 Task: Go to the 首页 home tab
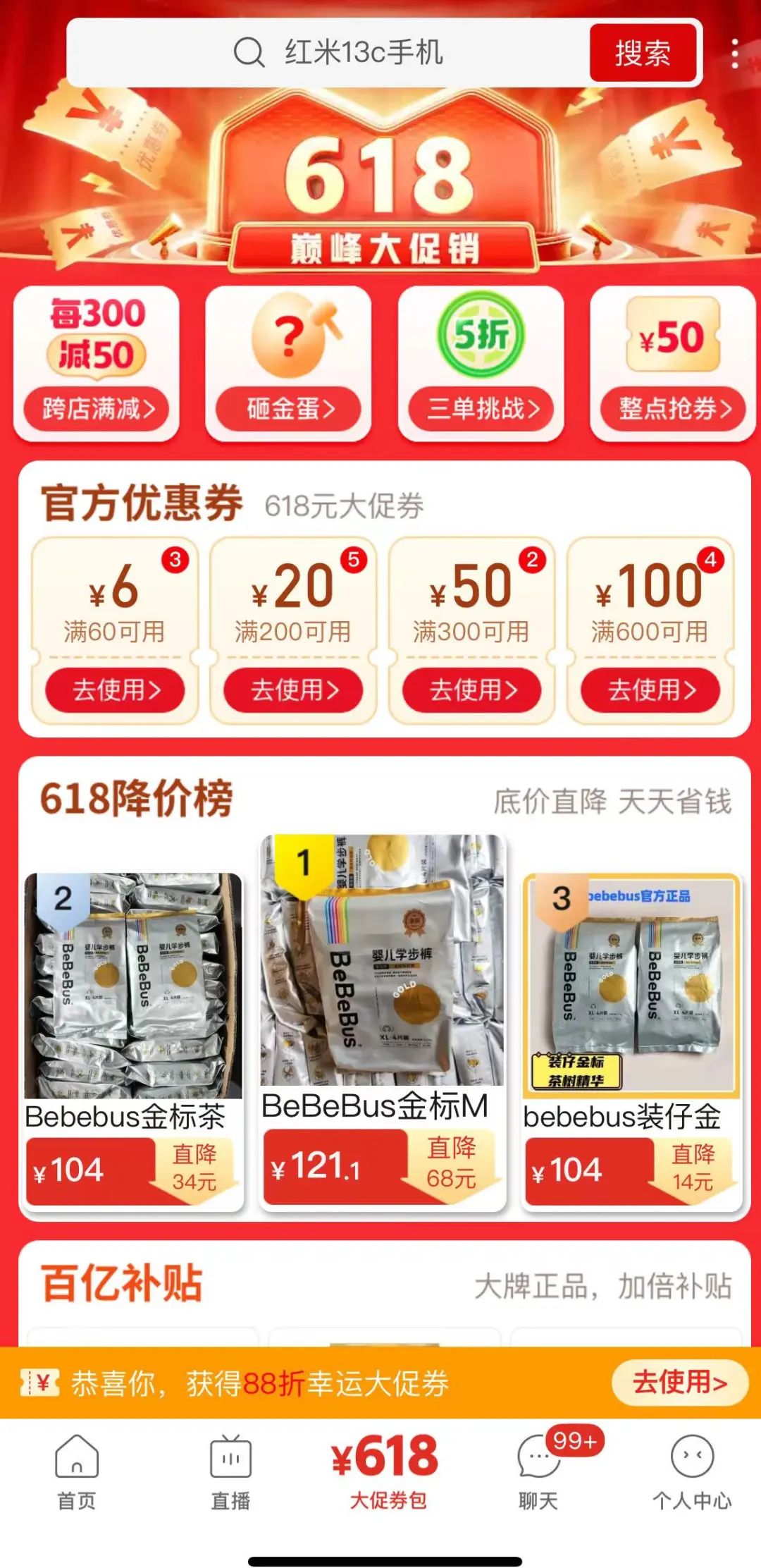coord(76,1472)
